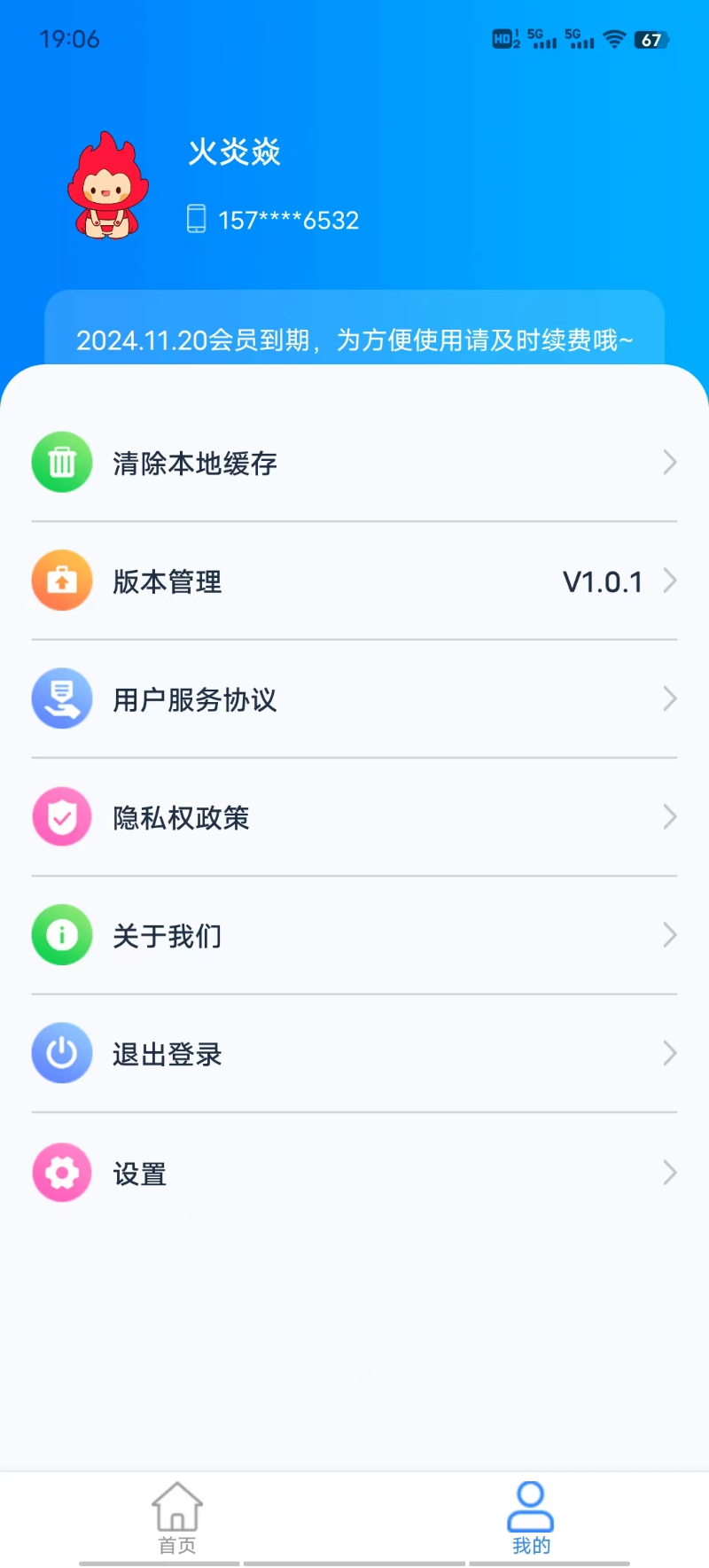Screen dimensions: 709x1568
Task: Open the 版本管理 row
Action: pos(354,581)
